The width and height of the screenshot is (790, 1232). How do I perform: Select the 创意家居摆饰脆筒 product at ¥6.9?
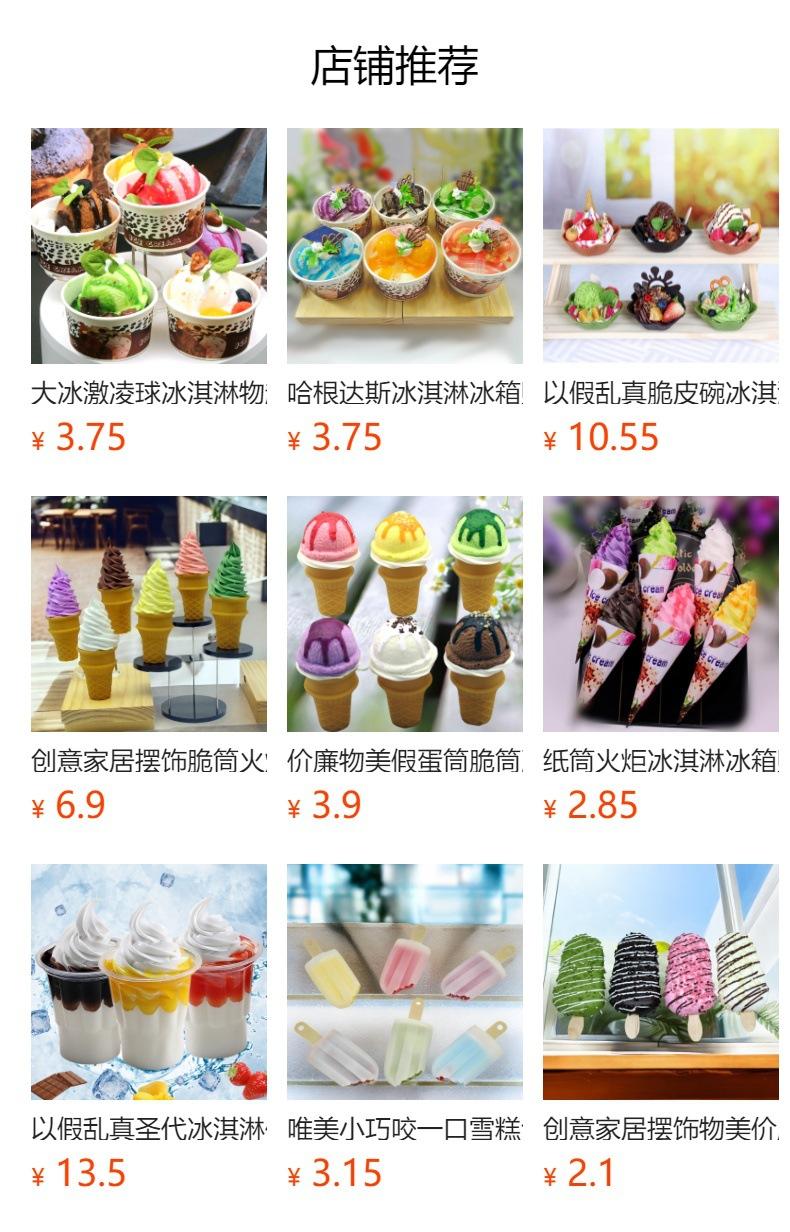[149, 614]
